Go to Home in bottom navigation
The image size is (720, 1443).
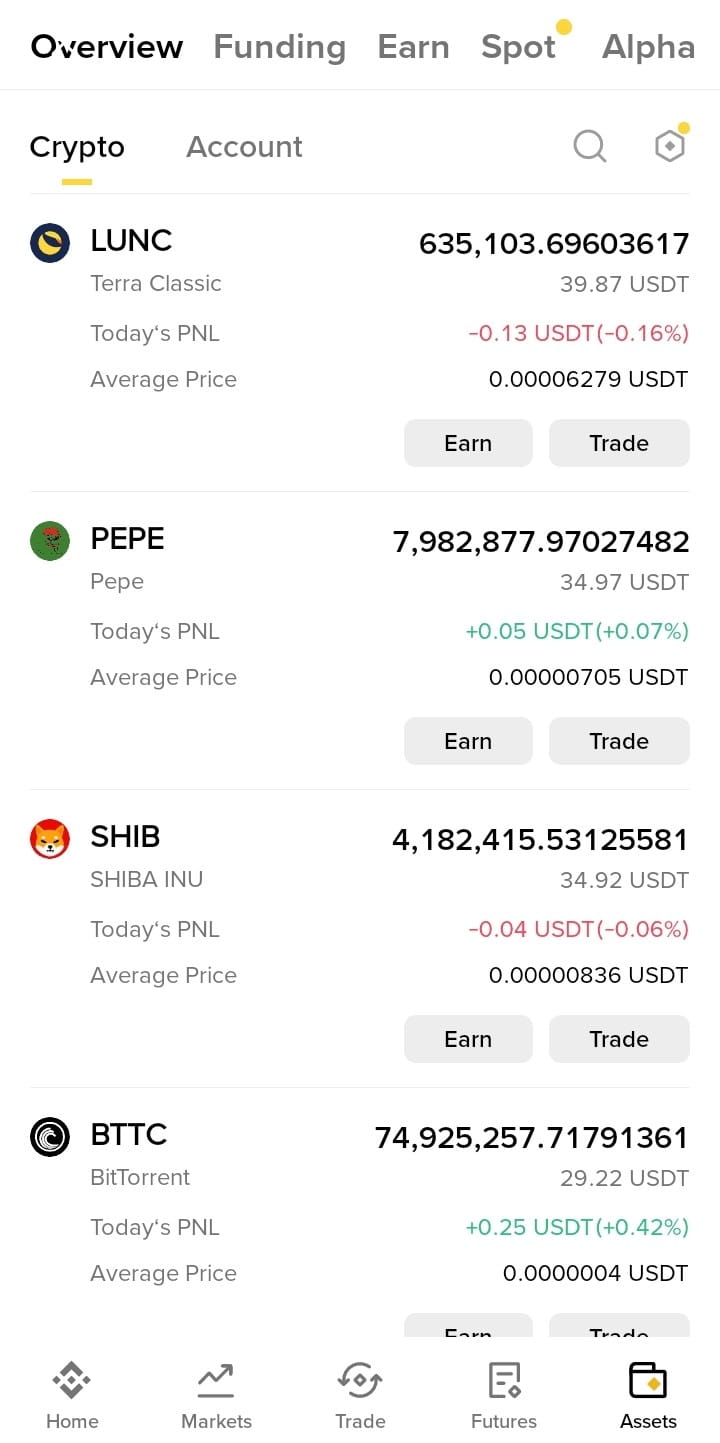click(72, 1396)
